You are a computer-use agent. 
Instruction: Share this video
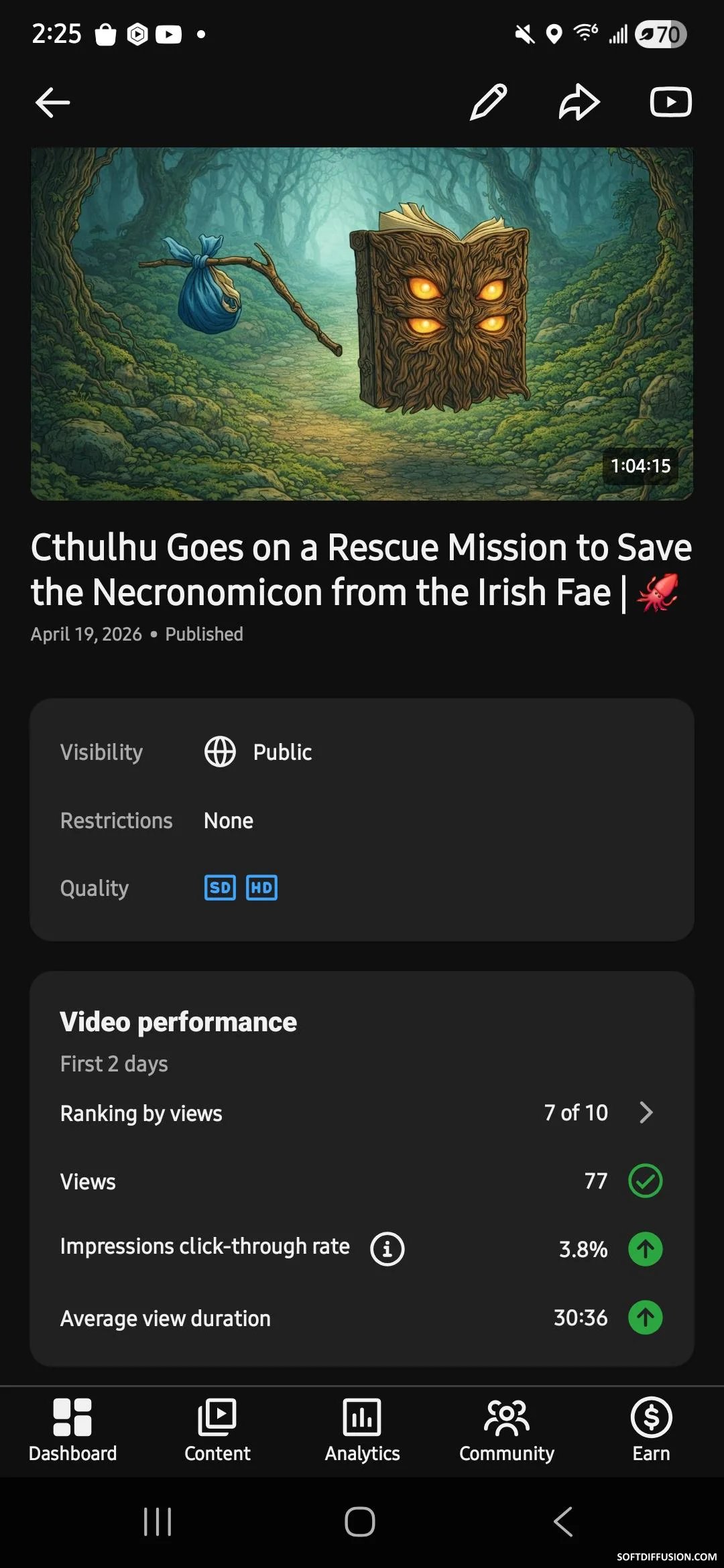(579, 103)
